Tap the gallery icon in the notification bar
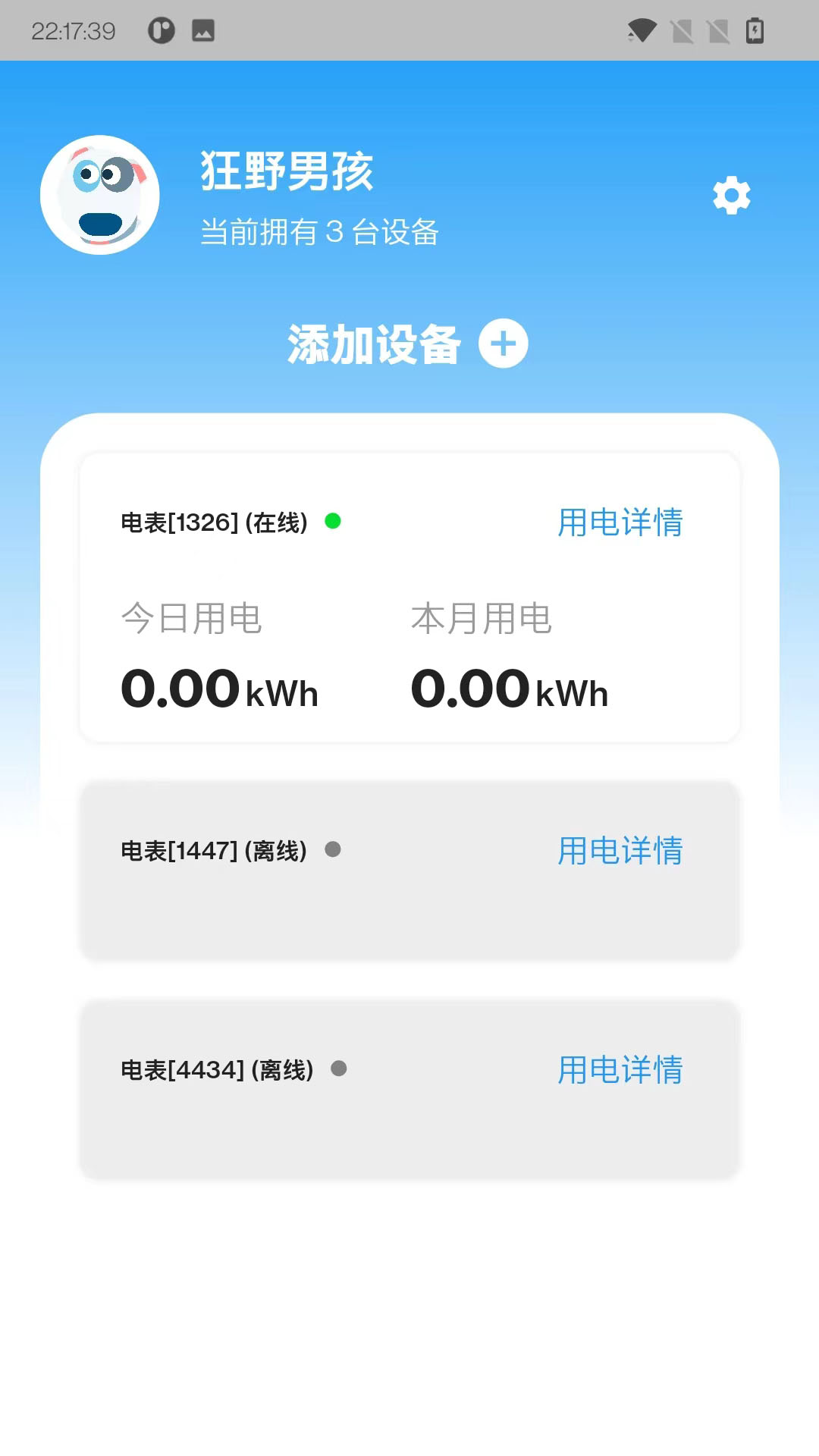Screen dimensions: 819x1456 point(201,32)
